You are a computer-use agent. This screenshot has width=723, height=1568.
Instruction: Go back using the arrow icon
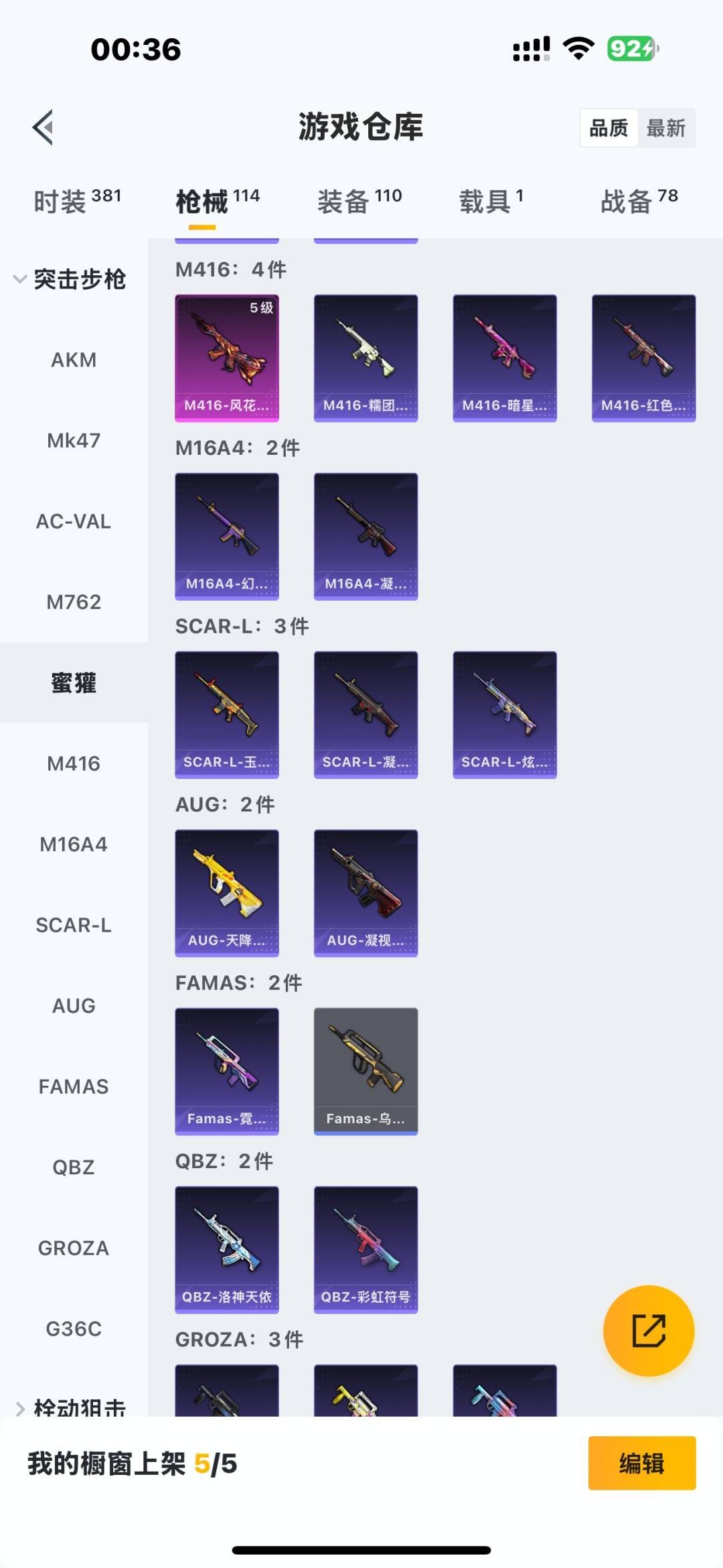(x=43, y=127)
